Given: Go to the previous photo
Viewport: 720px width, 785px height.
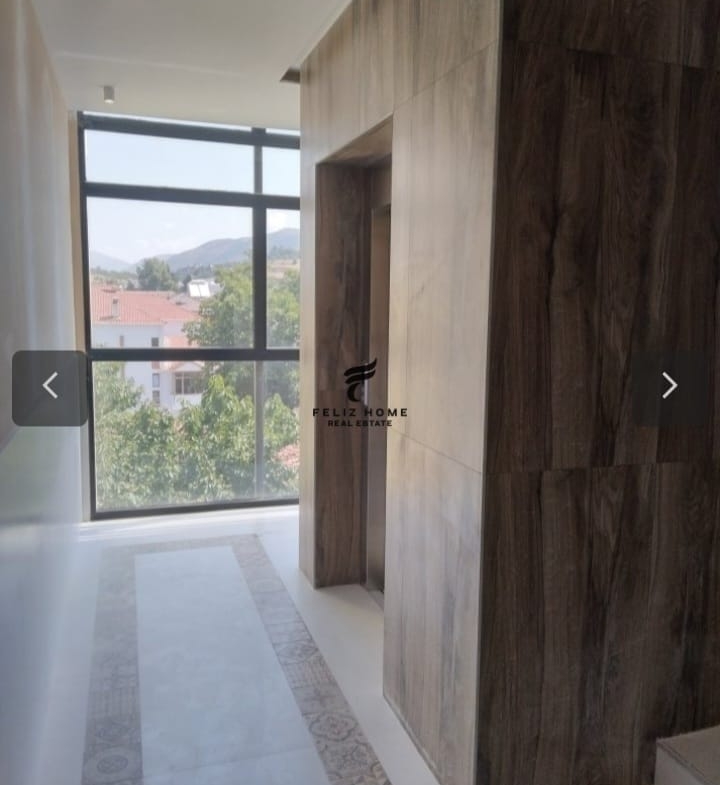Looking at the screenshot, I should (49, 387).
